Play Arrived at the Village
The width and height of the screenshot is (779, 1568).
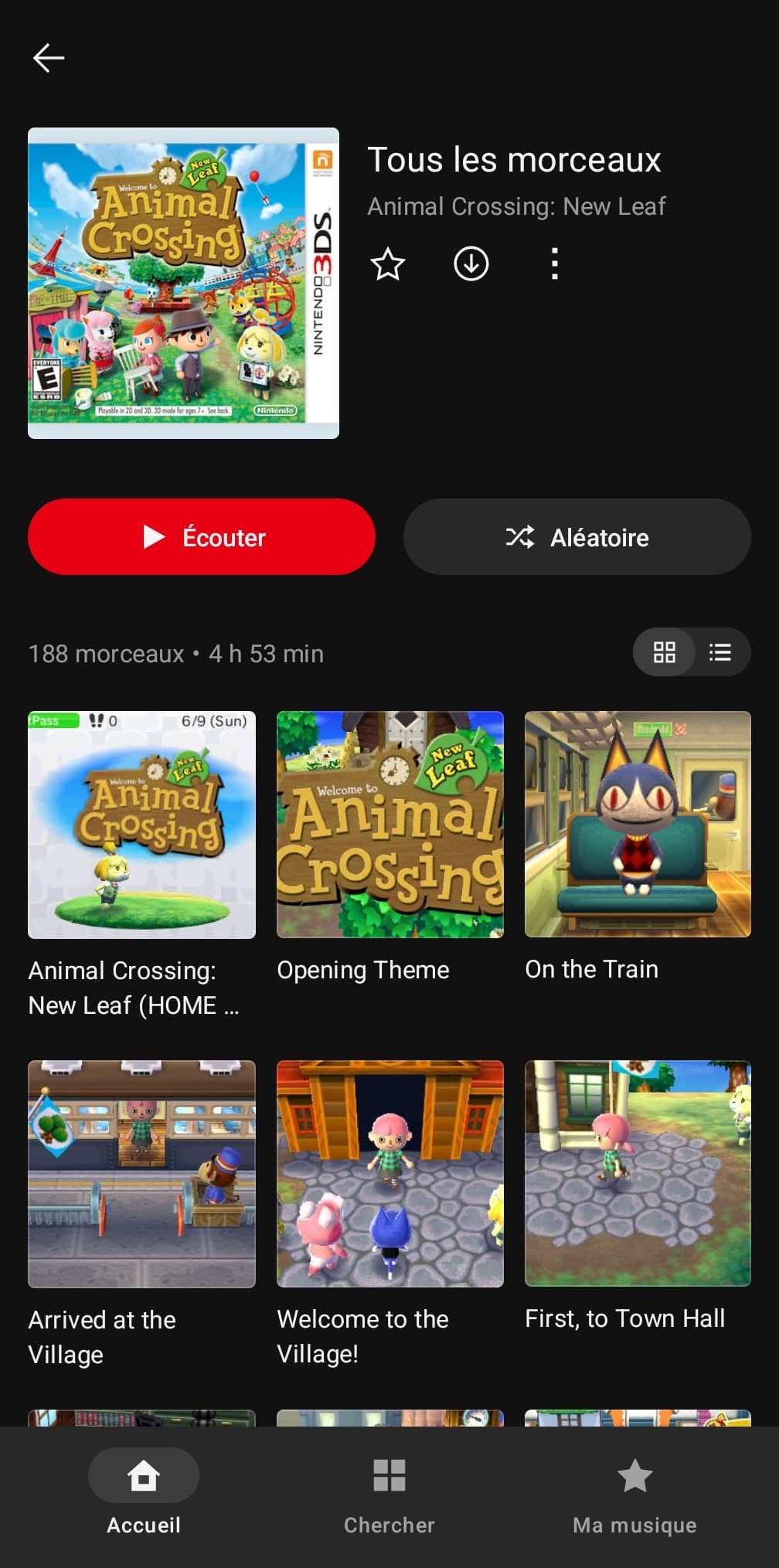[141, 1173]
